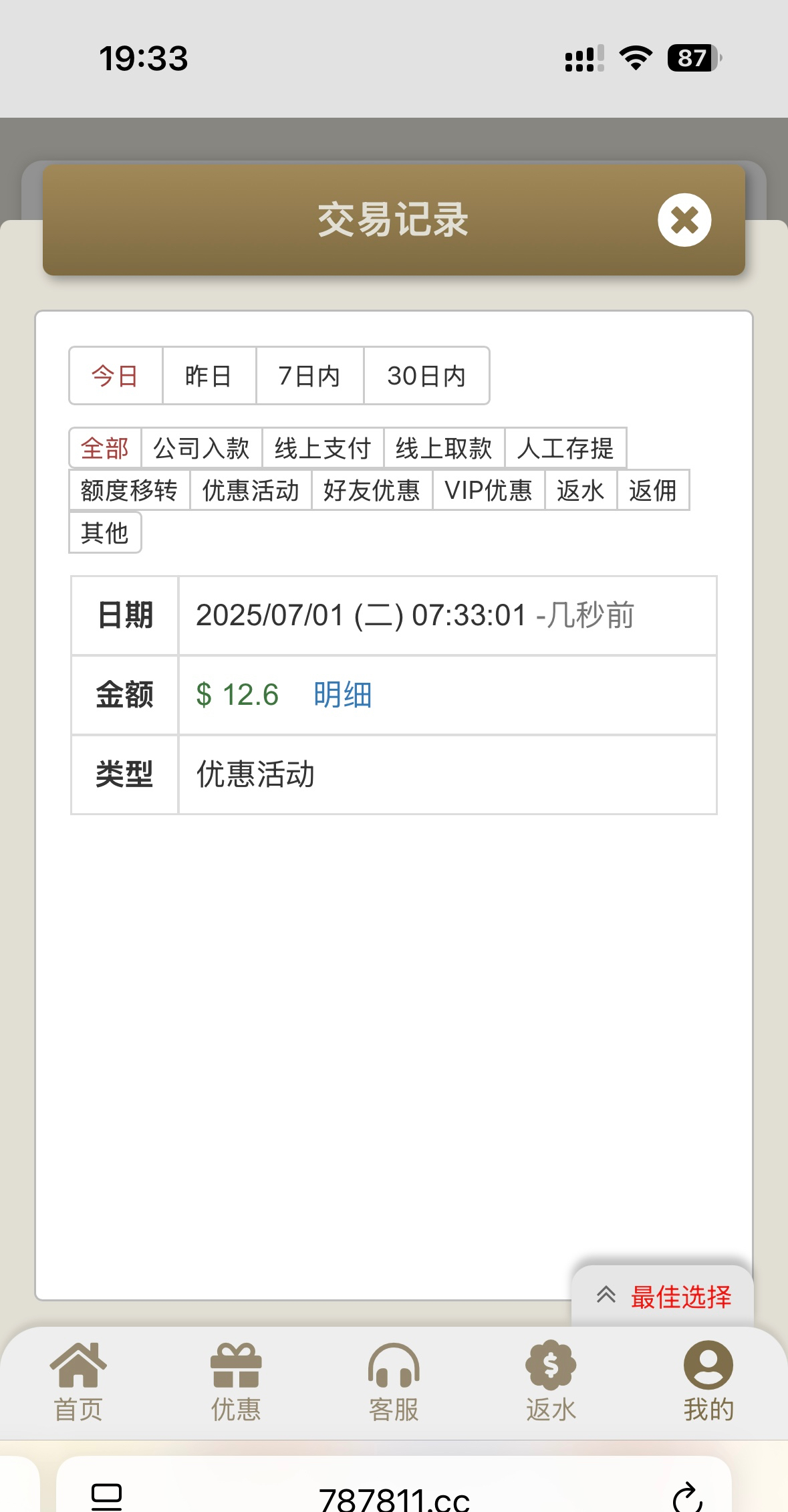Screen dimensions: 788x1512
Task: Filter records by 其他
Action: tap(104, 532)
